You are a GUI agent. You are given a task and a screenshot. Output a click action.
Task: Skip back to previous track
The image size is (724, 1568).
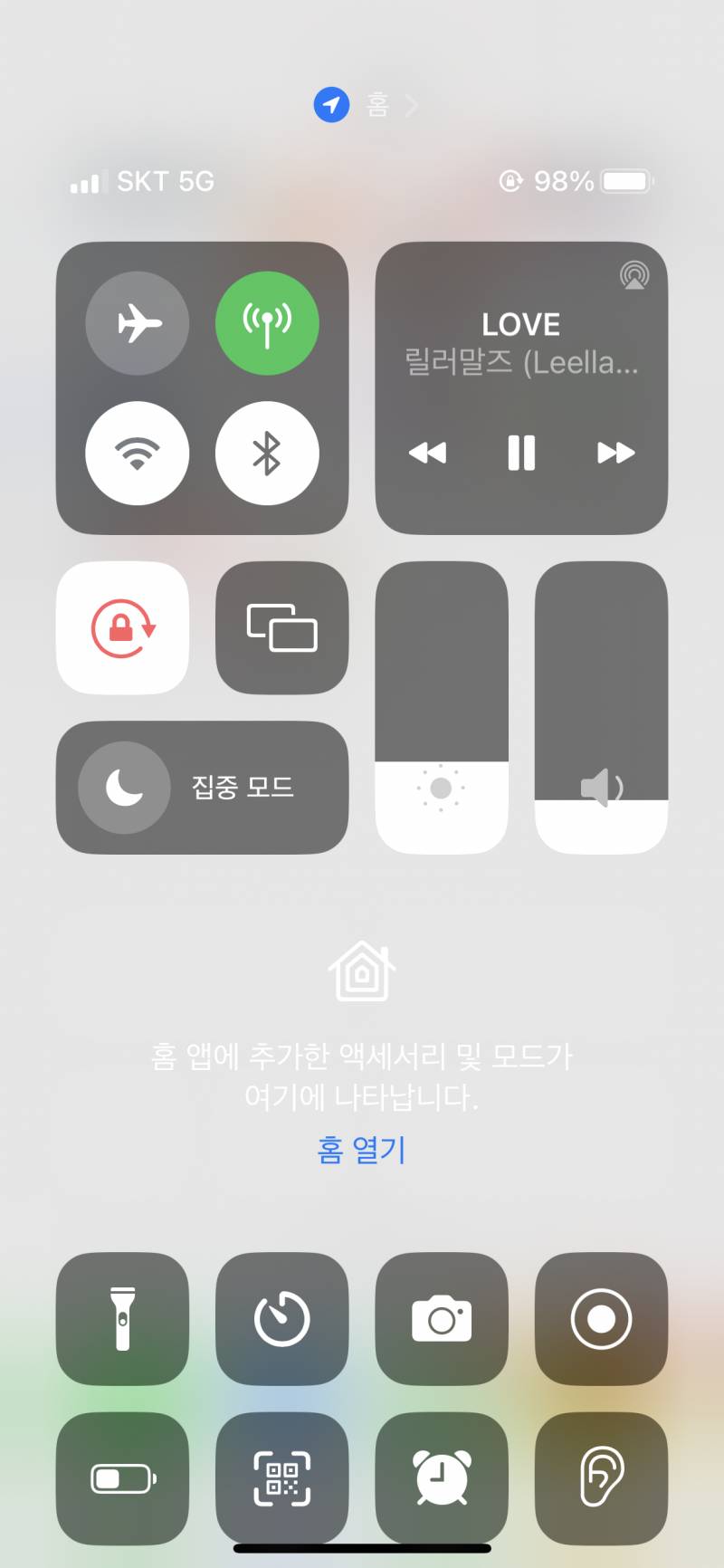[427, 453]
